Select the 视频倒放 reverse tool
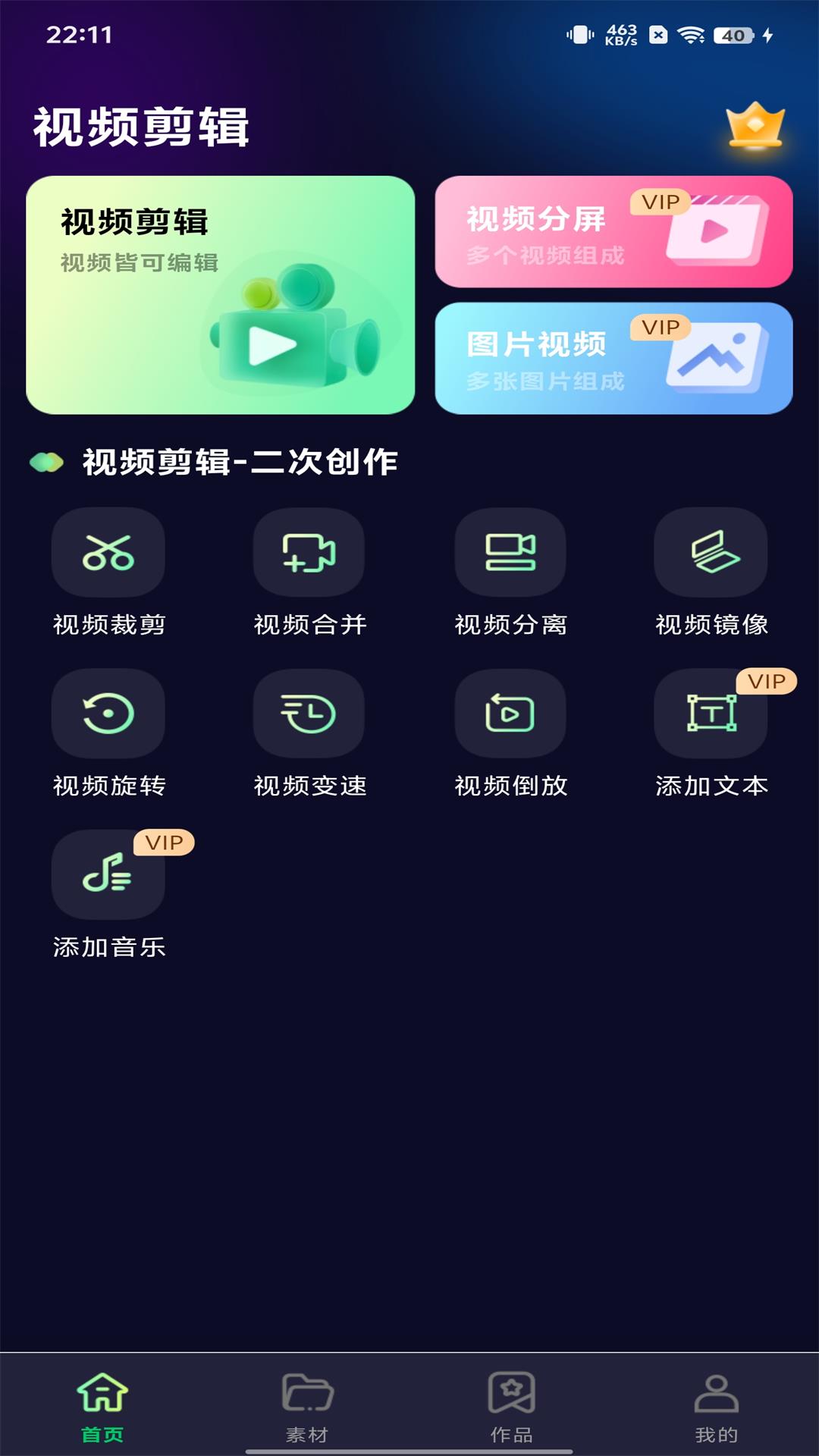The width and height of the screenshot is (819, 1456). pos(509,714)
